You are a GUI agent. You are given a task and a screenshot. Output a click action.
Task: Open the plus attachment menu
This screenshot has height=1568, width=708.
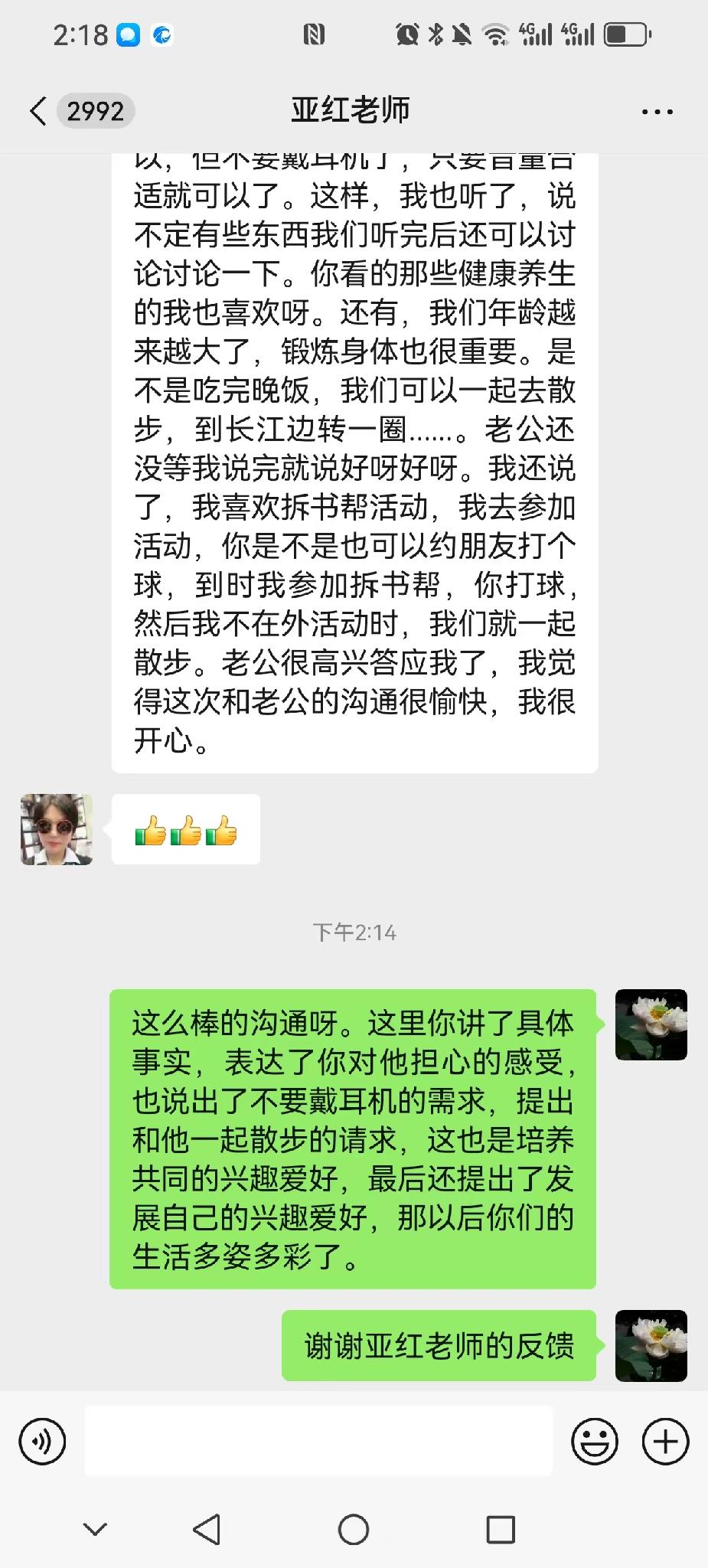pos(664,1442)
